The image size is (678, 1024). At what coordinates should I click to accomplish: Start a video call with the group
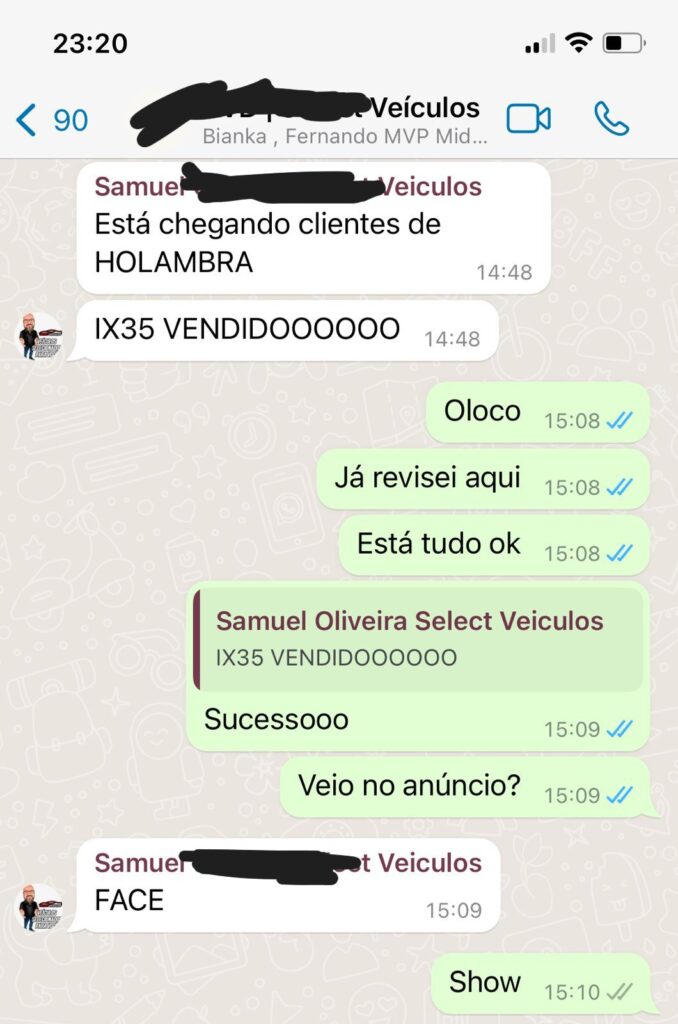[528, 118]
